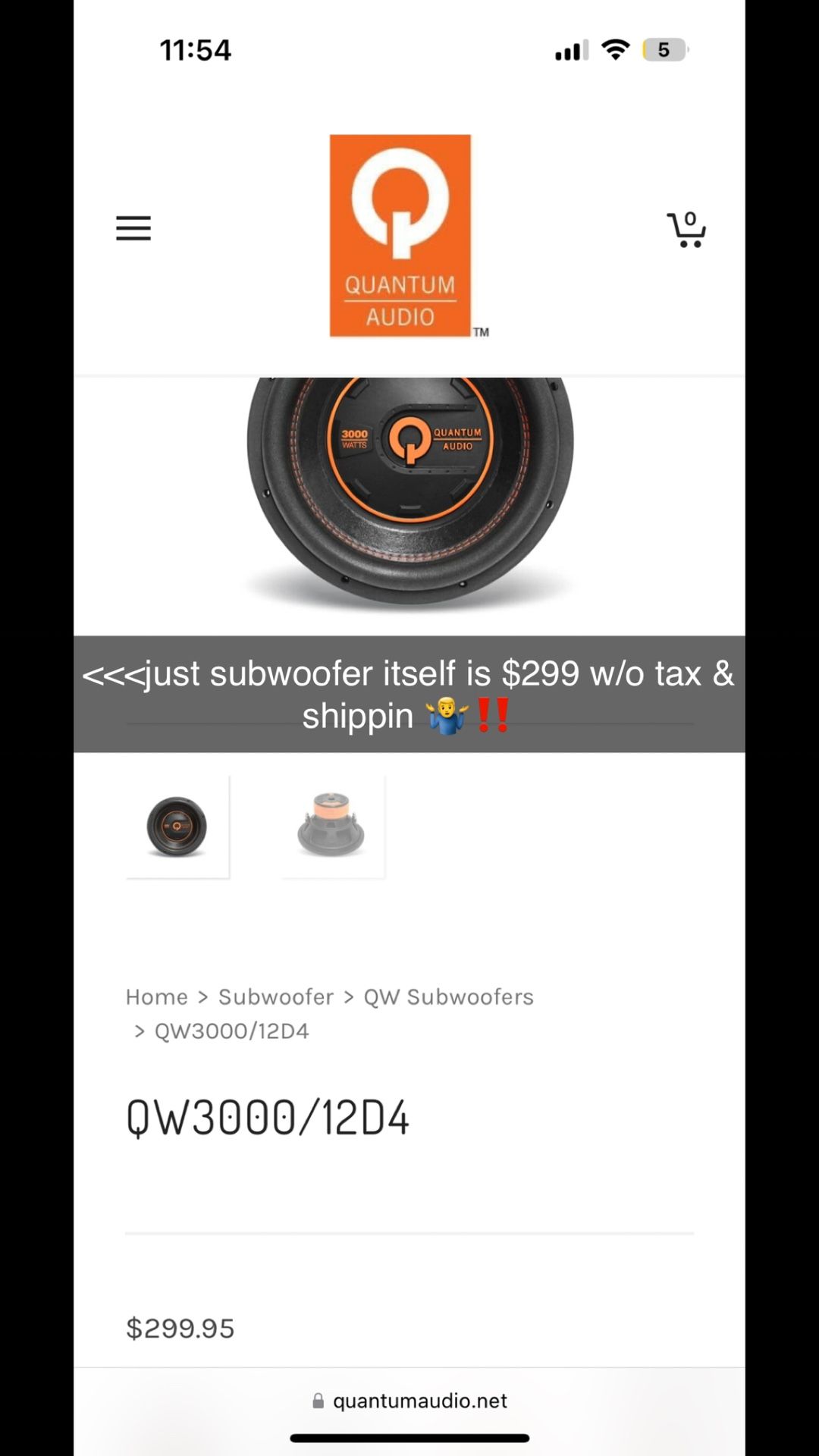
Task: Open the Subwoofer breadcrumb link
Action: [x=275, y=997]
